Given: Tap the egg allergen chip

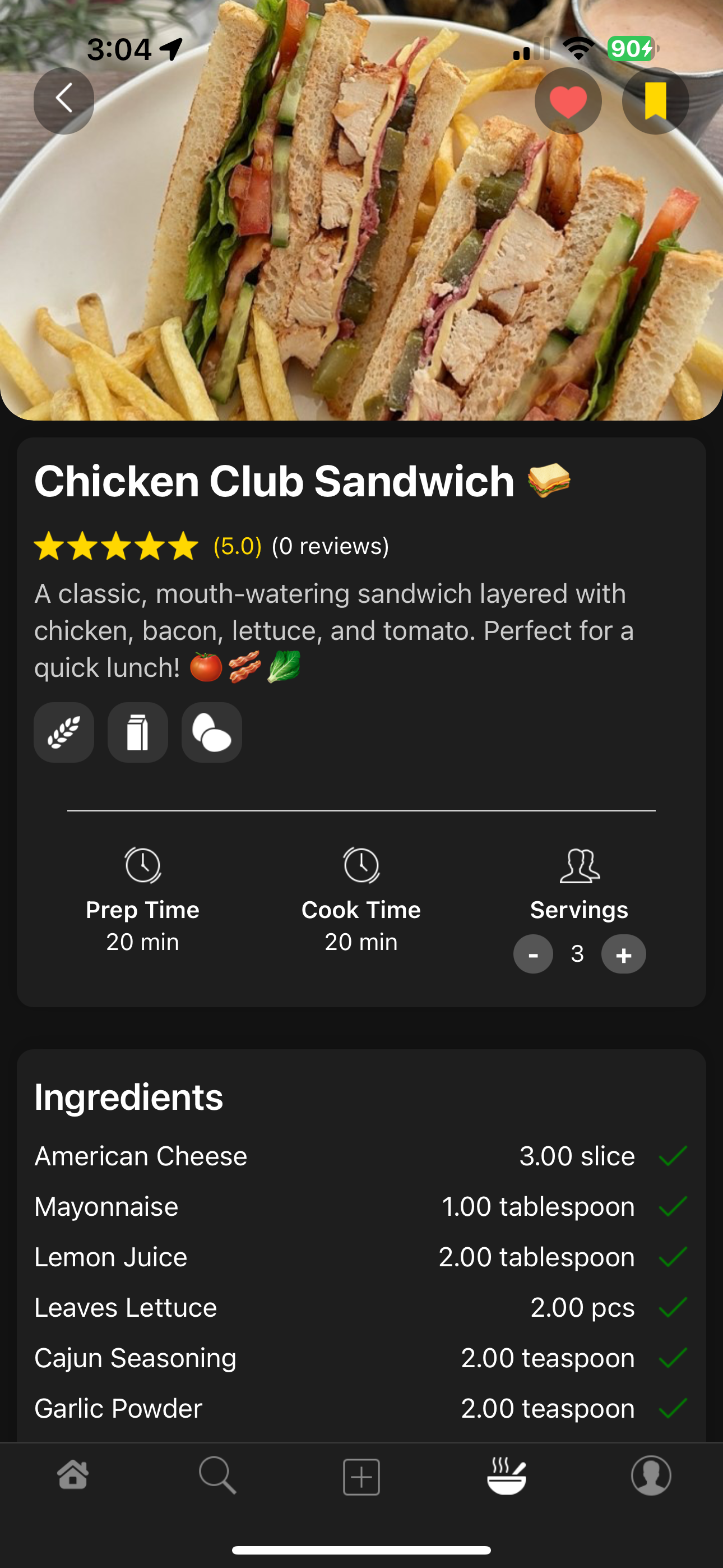Looking at the screenshot, I should (212, 732).
